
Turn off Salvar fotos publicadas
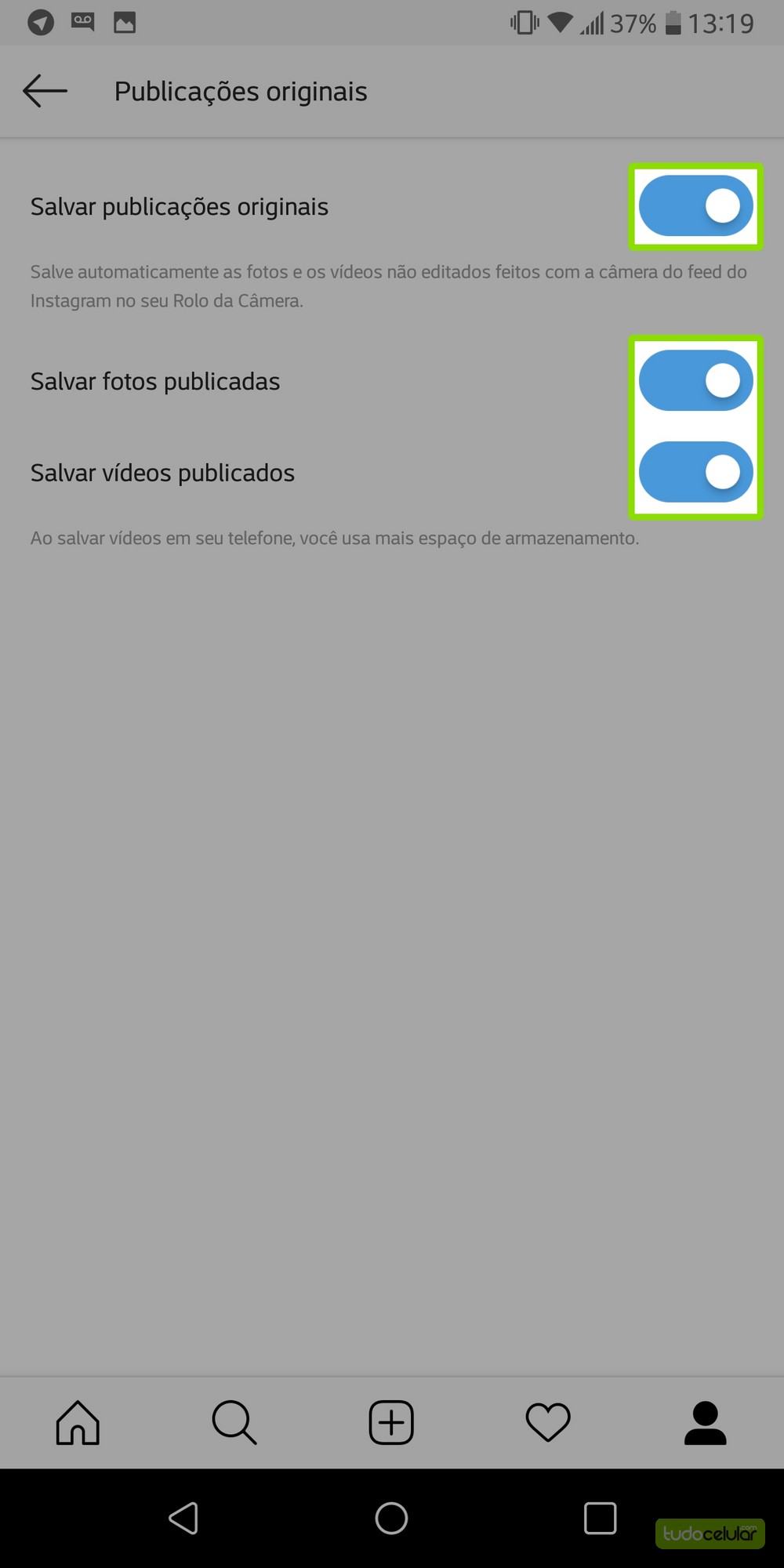click(695, 381)
